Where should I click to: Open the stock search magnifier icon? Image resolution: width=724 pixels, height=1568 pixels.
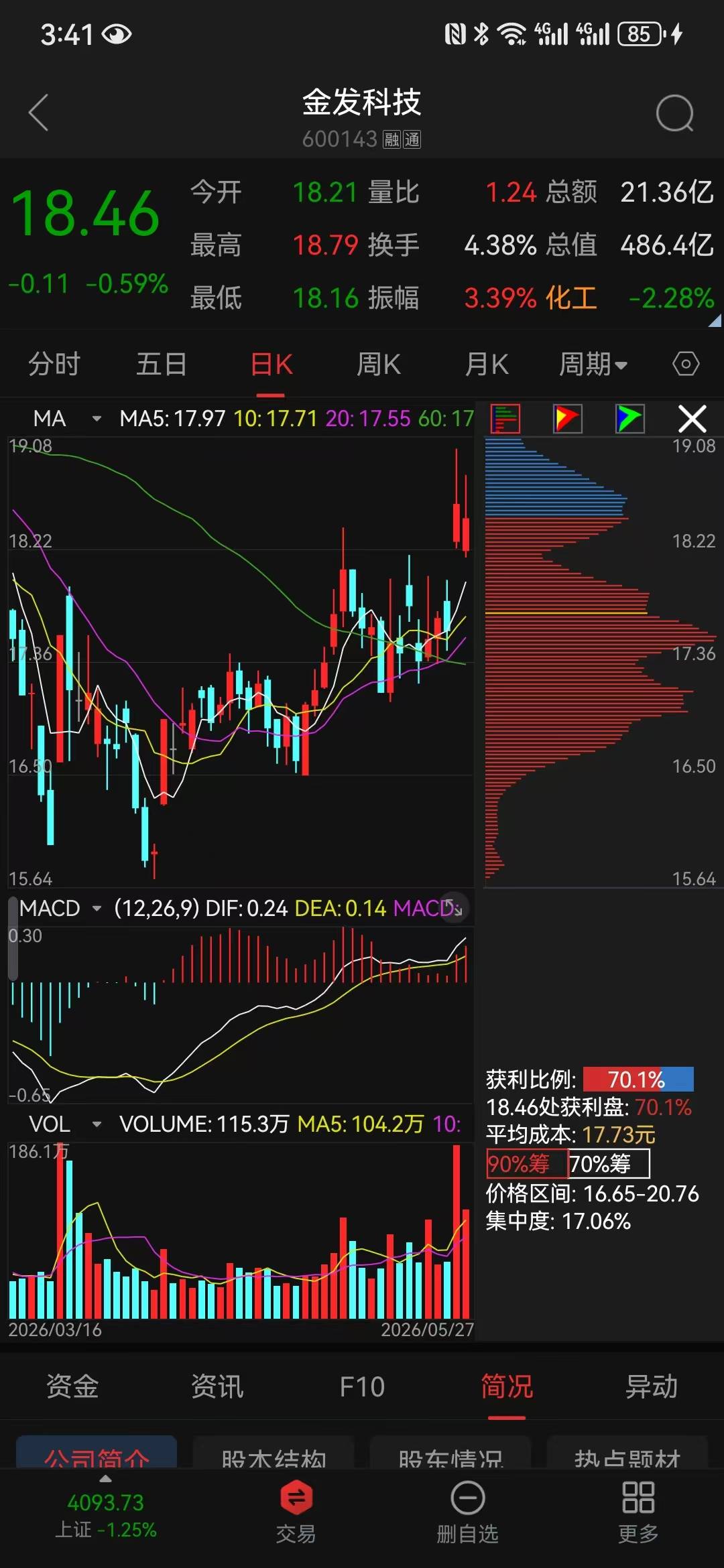tap(674, 113)
